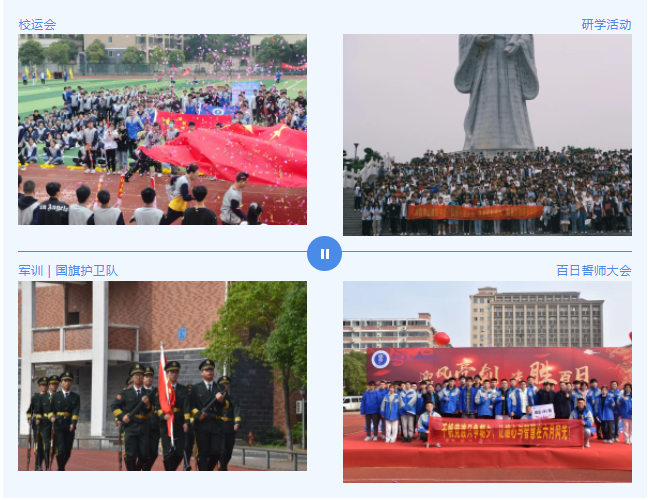Open the 校运会 photo tile

point(162,130)
